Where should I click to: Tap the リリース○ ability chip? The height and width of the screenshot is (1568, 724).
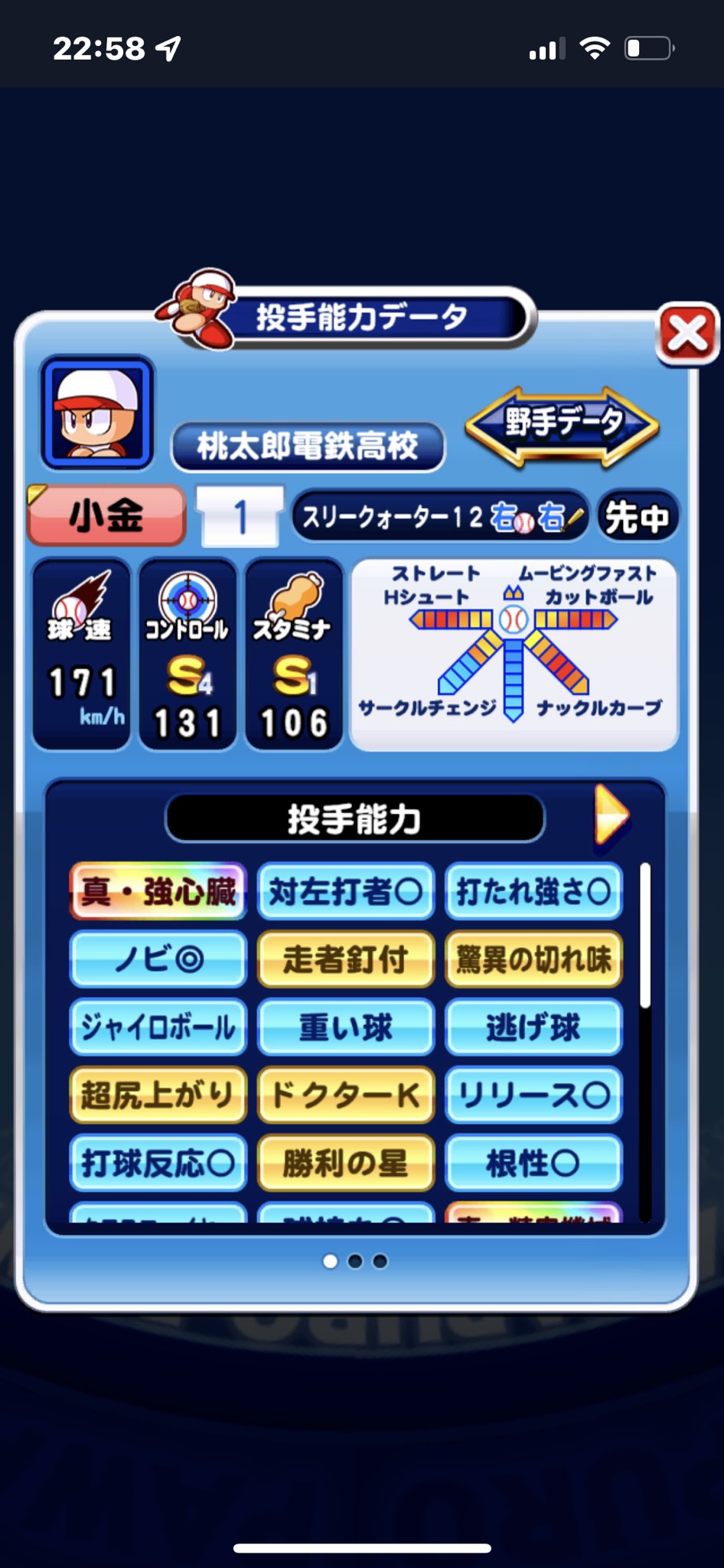click(533, 1095)
